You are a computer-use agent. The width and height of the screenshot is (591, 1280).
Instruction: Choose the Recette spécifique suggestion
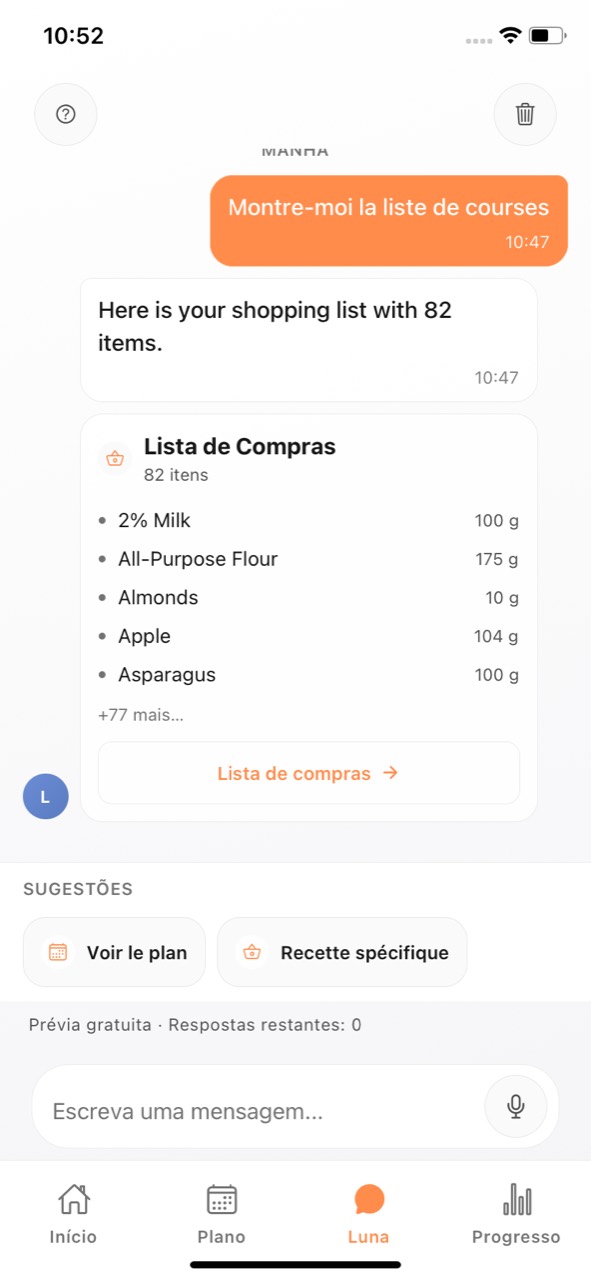point(342,952)
